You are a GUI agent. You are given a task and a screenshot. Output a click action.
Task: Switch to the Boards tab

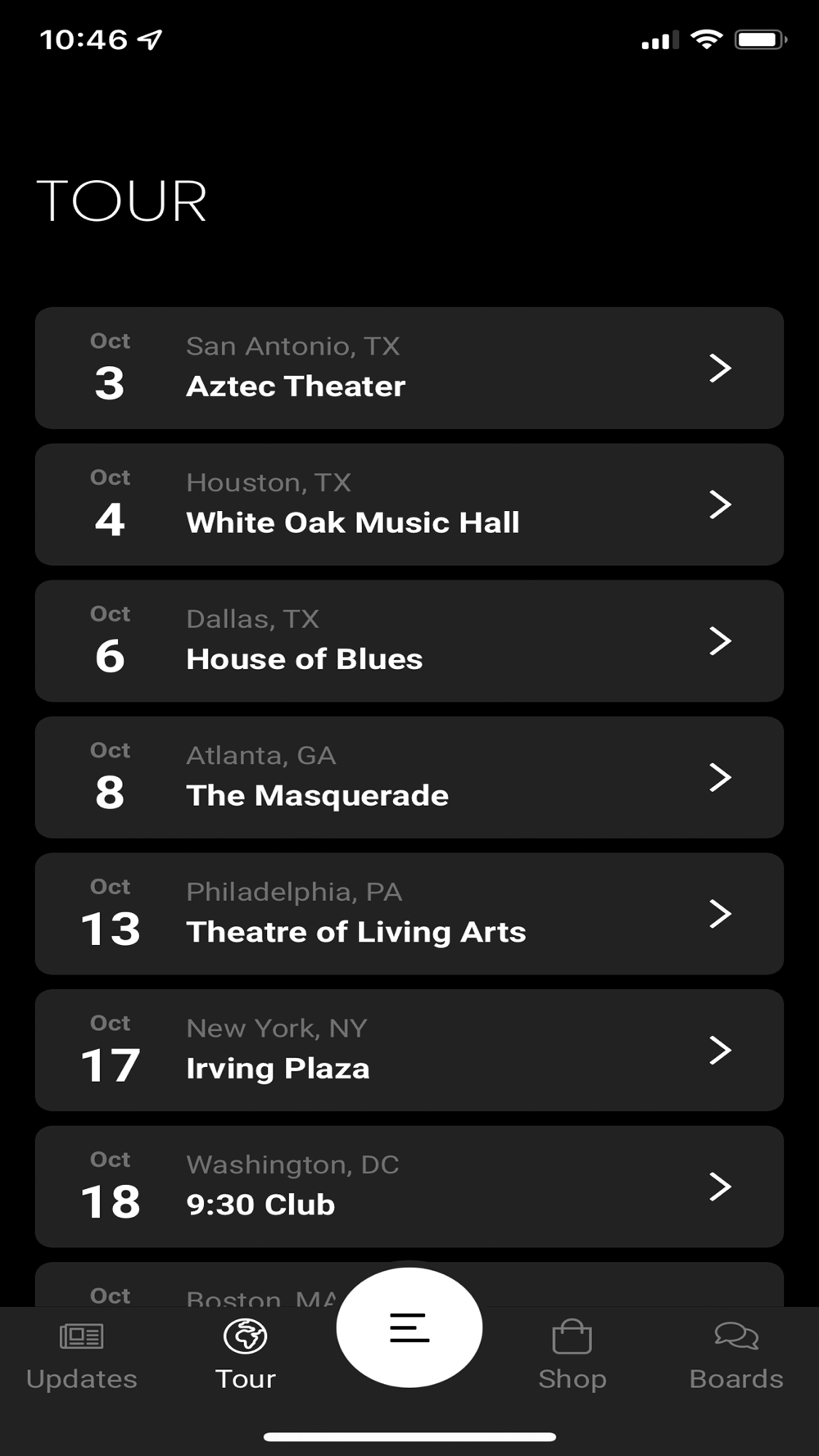pos(736,1355)
